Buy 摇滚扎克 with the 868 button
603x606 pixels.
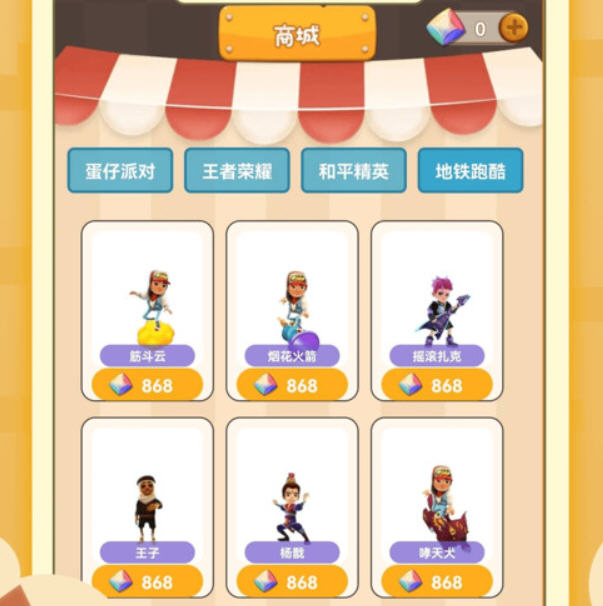pos(437,385)
